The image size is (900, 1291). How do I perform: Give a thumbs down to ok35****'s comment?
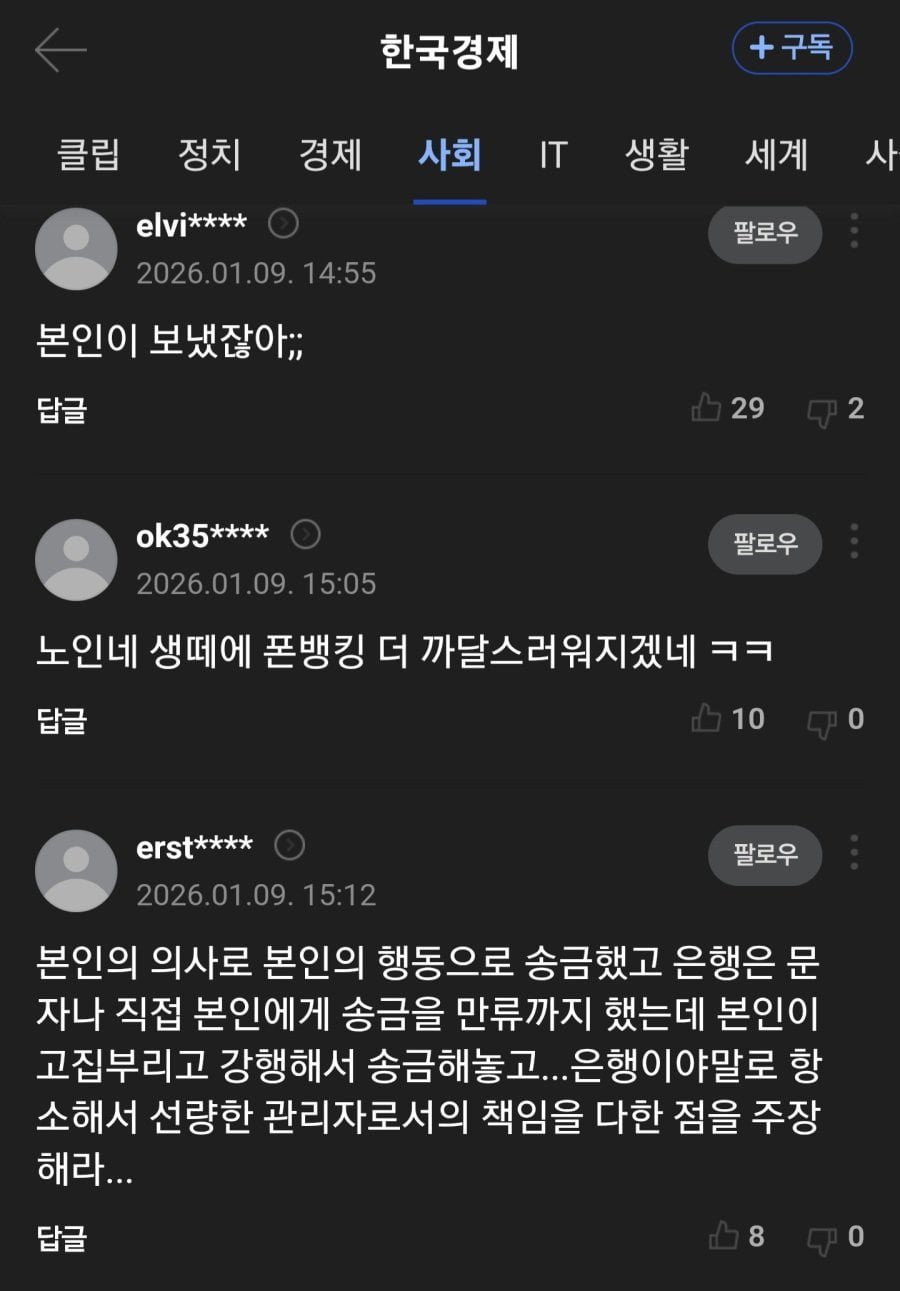825,718
